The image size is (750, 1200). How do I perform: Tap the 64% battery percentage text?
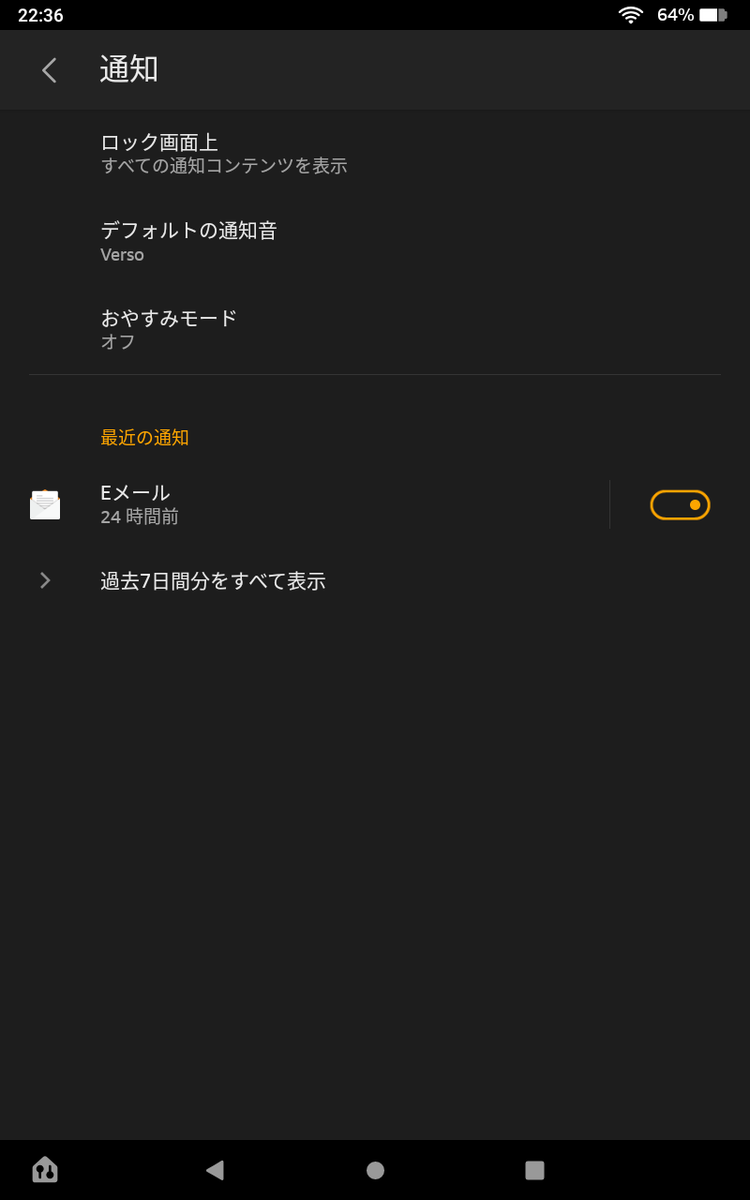click(x=676, y=15)
